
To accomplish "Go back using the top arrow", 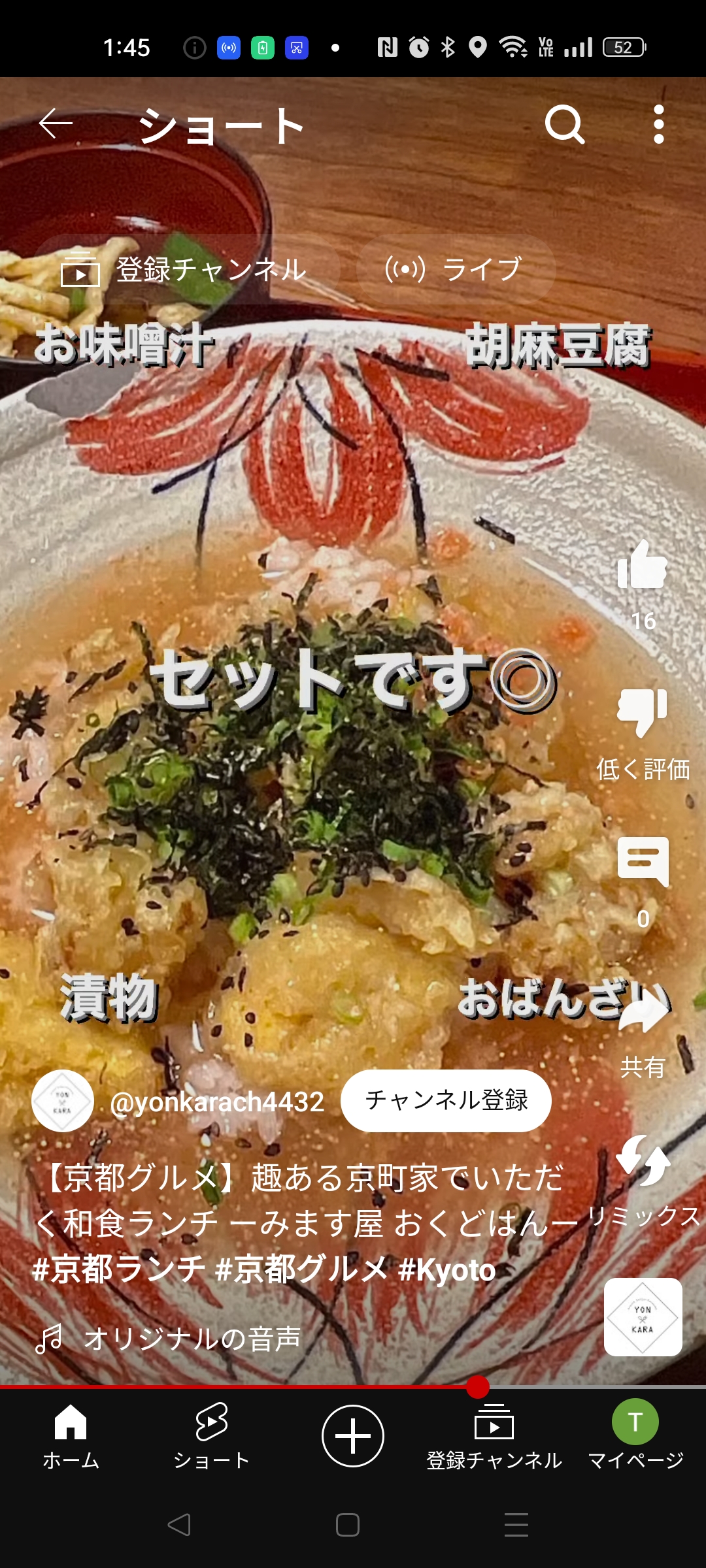I will [x=55, y=123].
